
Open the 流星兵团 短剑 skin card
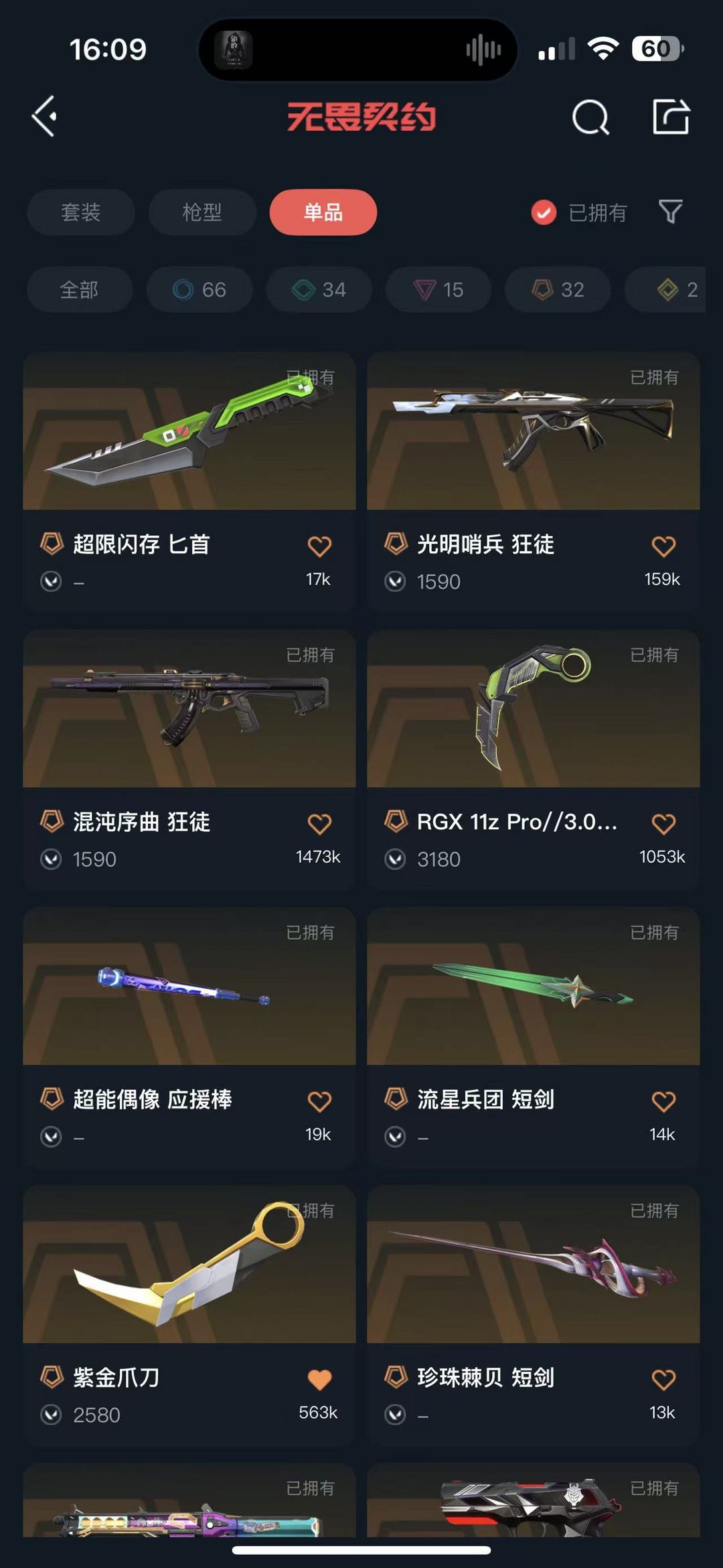coord(534,1037)
